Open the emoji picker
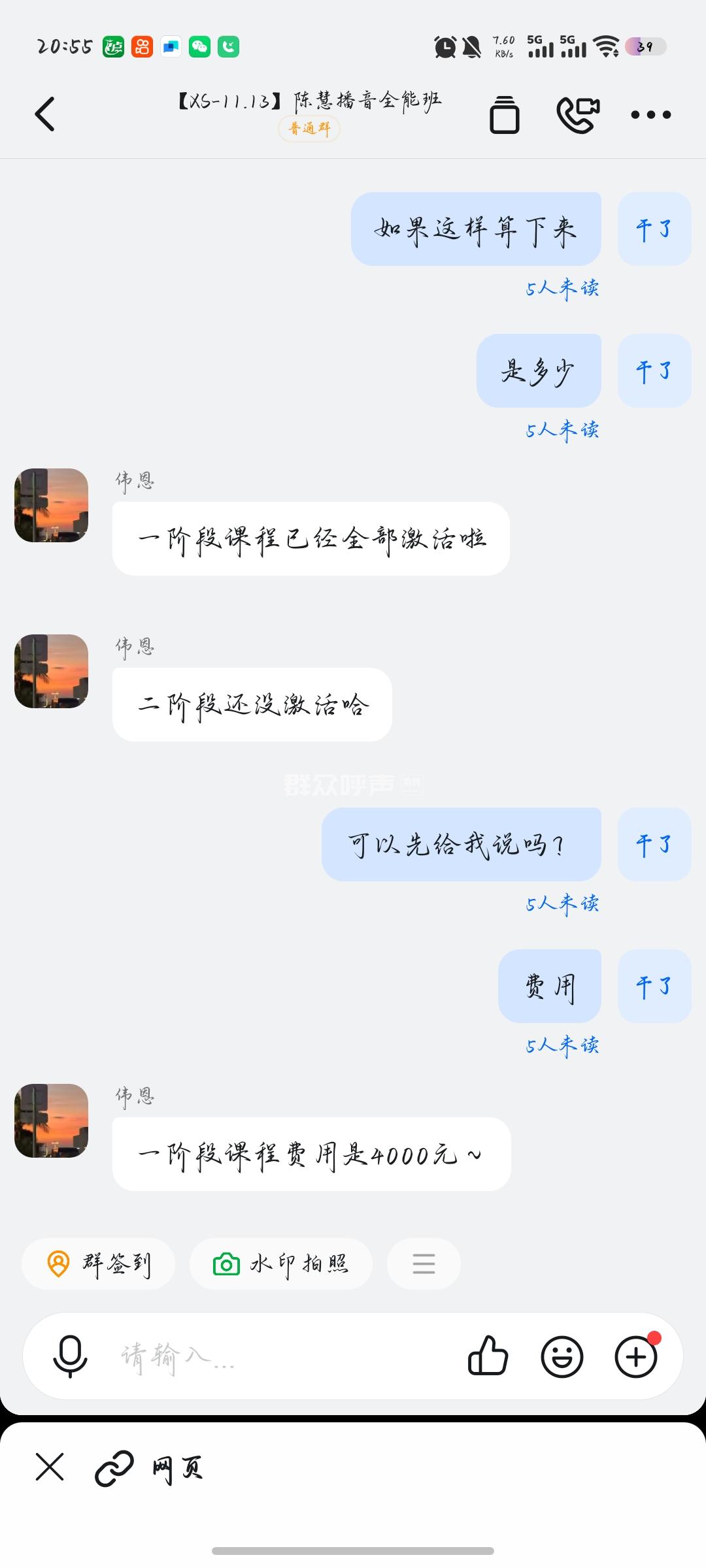Image resolution: width=706 pixels, height=1568 pixels. pyautogui.click(x=562, y=1357)
